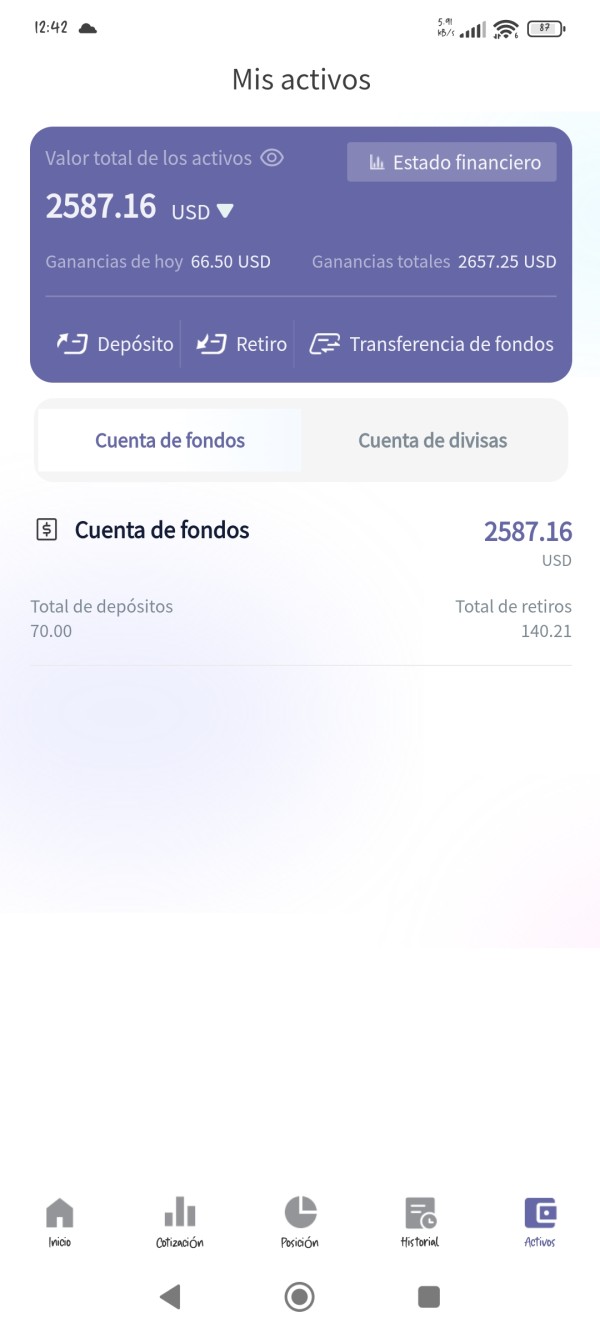Image resolution: width=600 pixels, height=1333 pixels.
Task: Open Retiro to withdraw money
Action: tap(241, 344)
